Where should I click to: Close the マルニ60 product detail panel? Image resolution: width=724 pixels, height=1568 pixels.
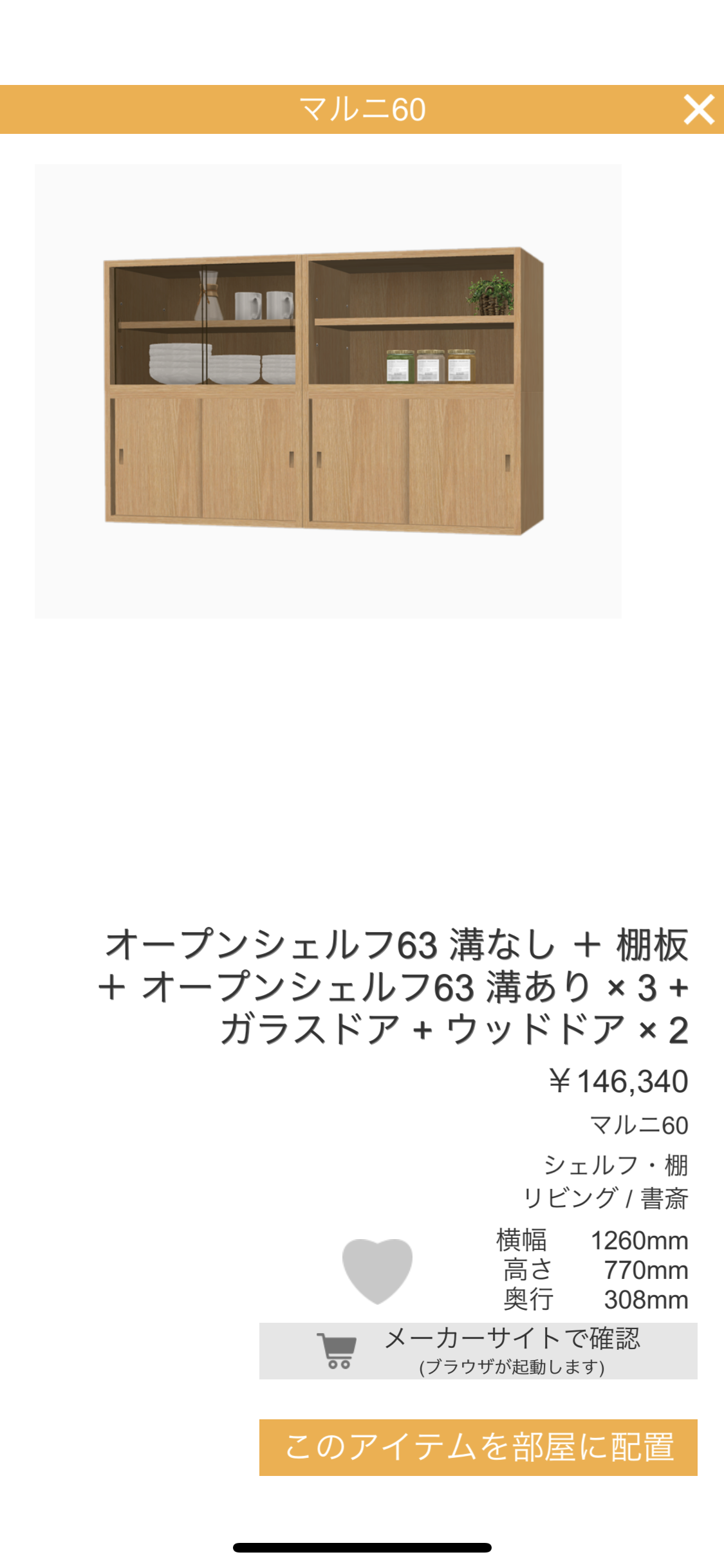(699, 109)
